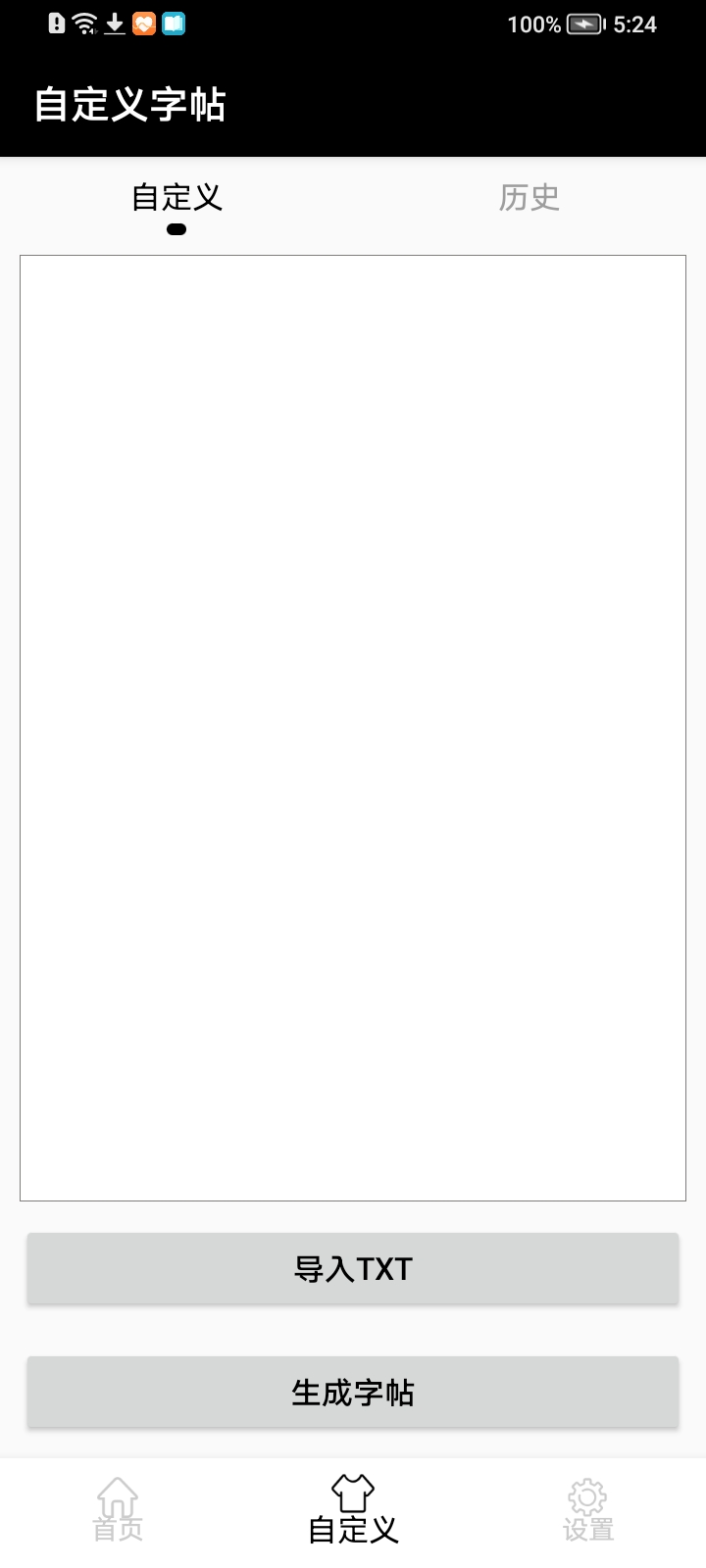Tap the 首页 home icon in bottom navigation
706x1568 pixels.
click(118, 1496)
